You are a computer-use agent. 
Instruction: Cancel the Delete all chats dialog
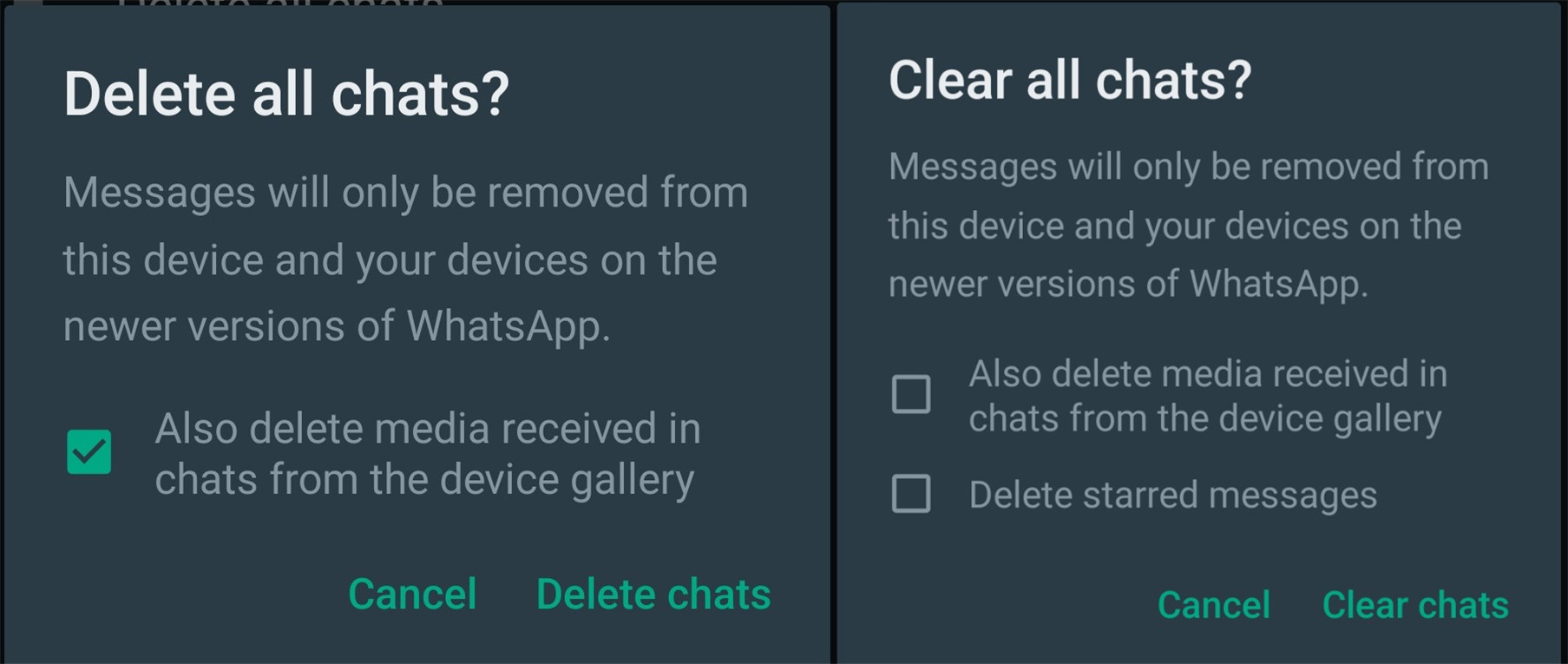[412, 595]
